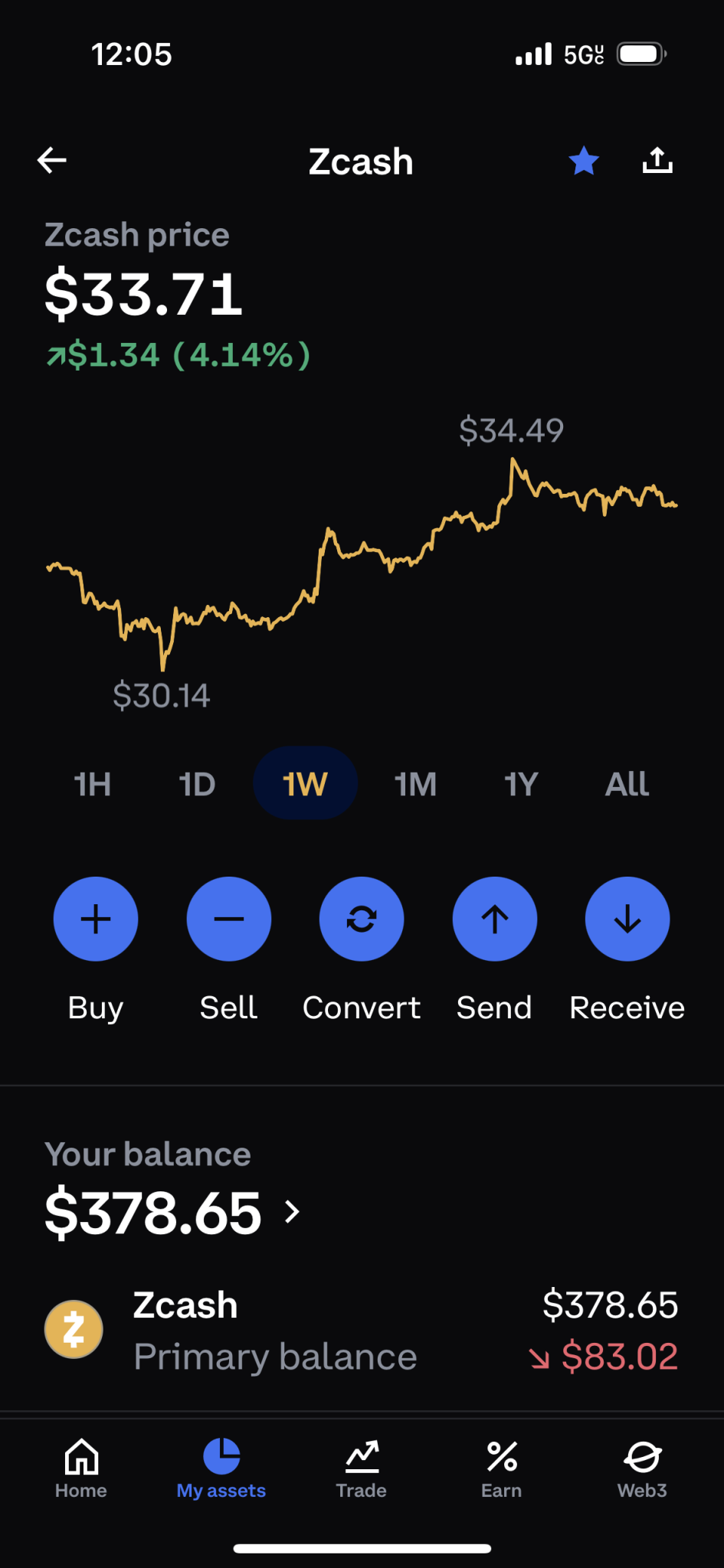The height and width of the screenshot is (1568, 724).
Task: Tap the Buy icon for Zcash
Action: click(95, 919)
